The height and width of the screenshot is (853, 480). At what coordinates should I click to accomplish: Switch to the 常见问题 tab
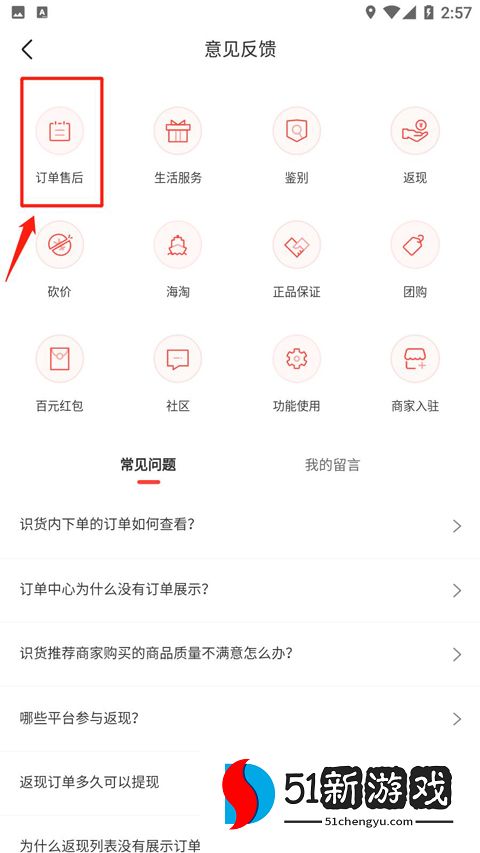pos(148,465)
